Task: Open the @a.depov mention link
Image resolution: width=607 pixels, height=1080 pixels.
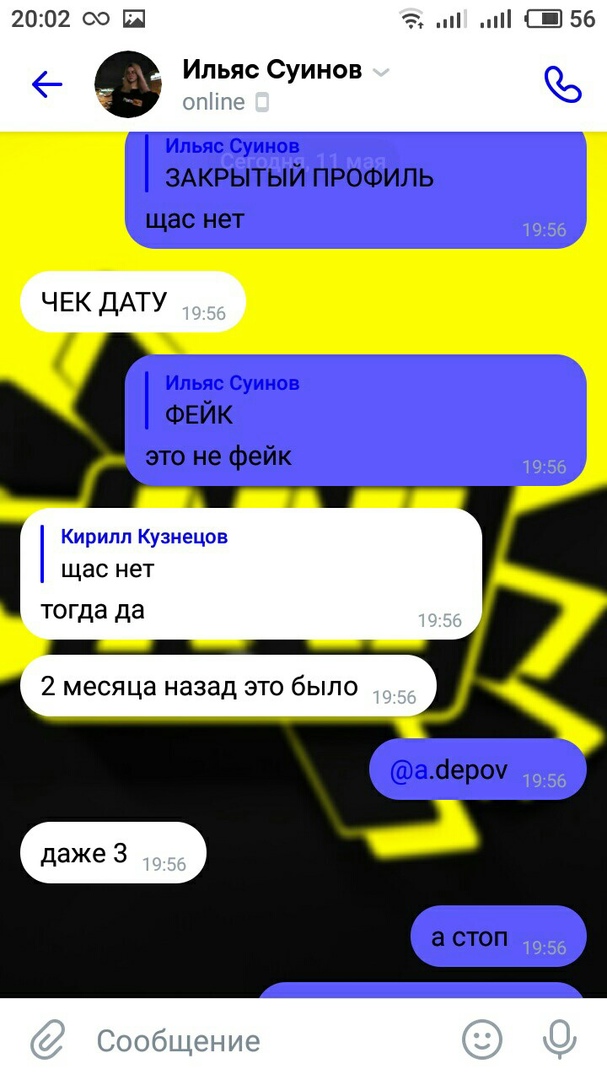Action: click(x=449, y=771)
